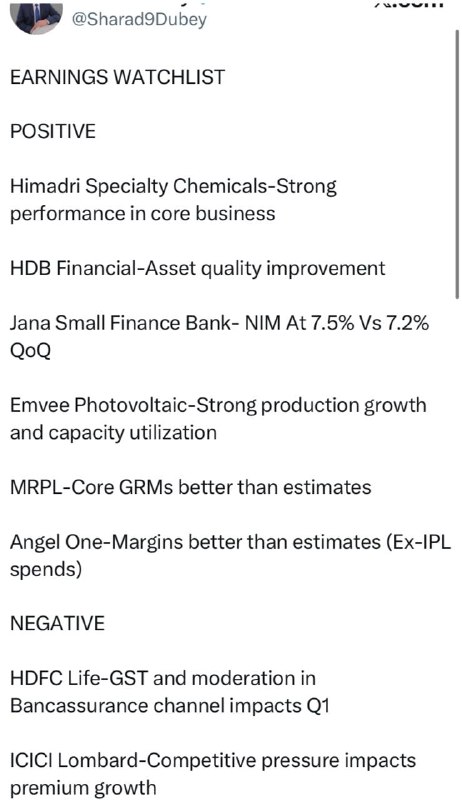
Task: Open the profile picture of Sharad9Dubey
Action: 35,16
